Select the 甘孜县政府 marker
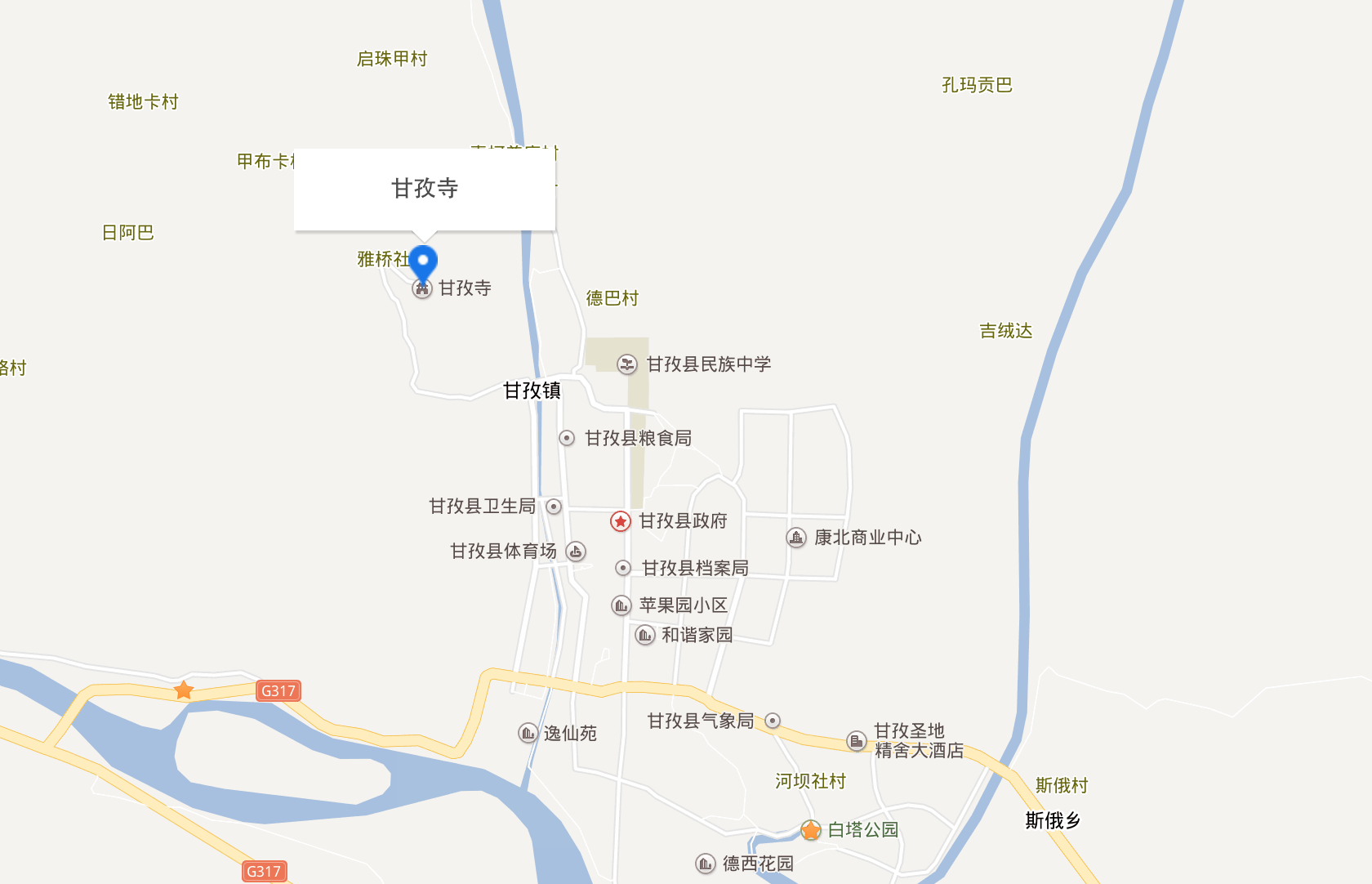Viewport: 1372px width, 884px height. [621, 521]
